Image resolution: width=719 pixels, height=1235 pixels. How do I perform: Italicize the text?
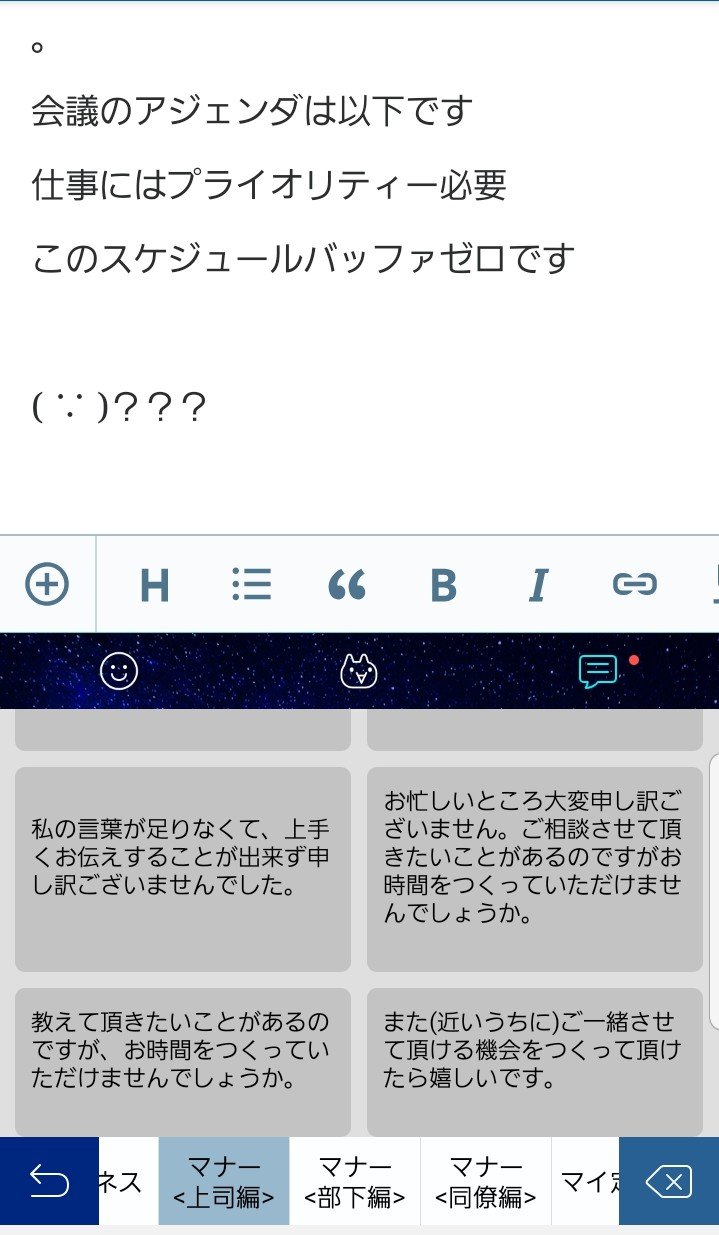pos(539,584)
